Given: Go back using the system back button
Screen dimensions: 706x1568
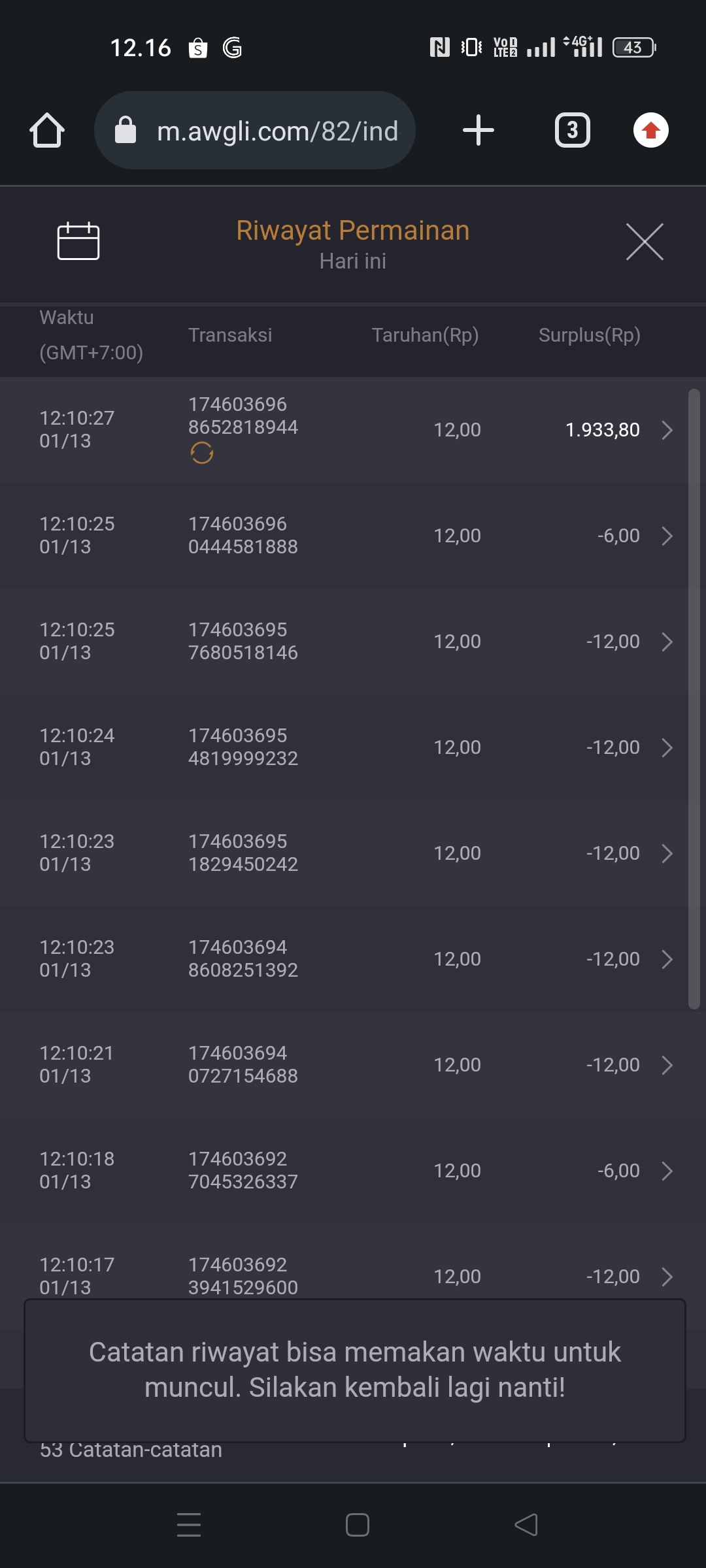Looking at the screenshot, I should pos(526,1525).
